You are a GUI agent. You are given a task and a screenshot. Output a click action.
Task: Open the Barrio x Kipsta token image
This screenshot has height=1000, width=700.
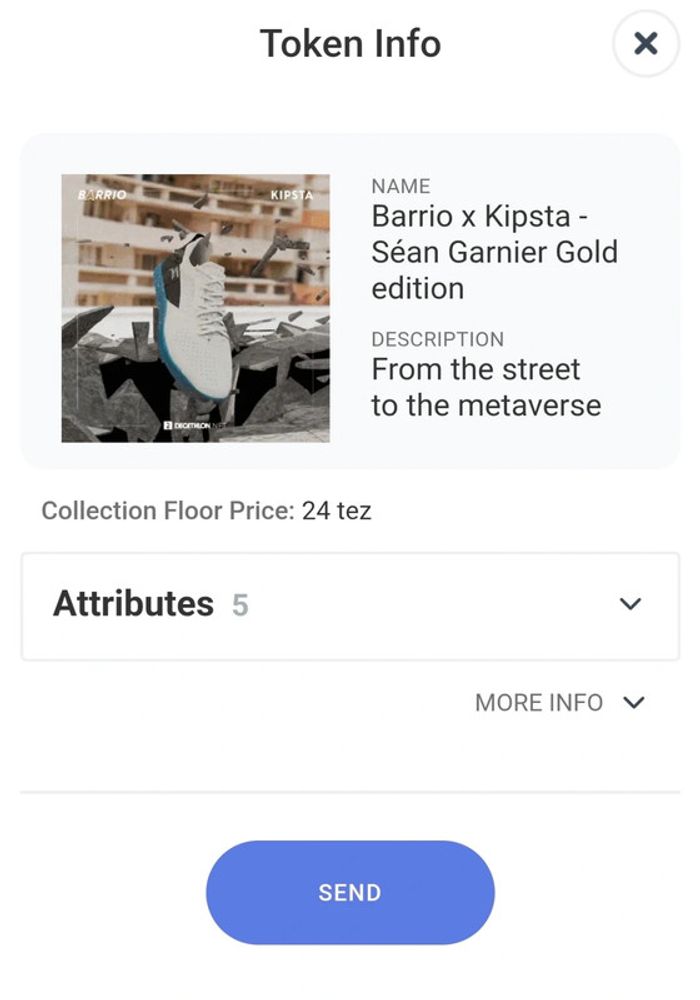[x=196, y=308]
